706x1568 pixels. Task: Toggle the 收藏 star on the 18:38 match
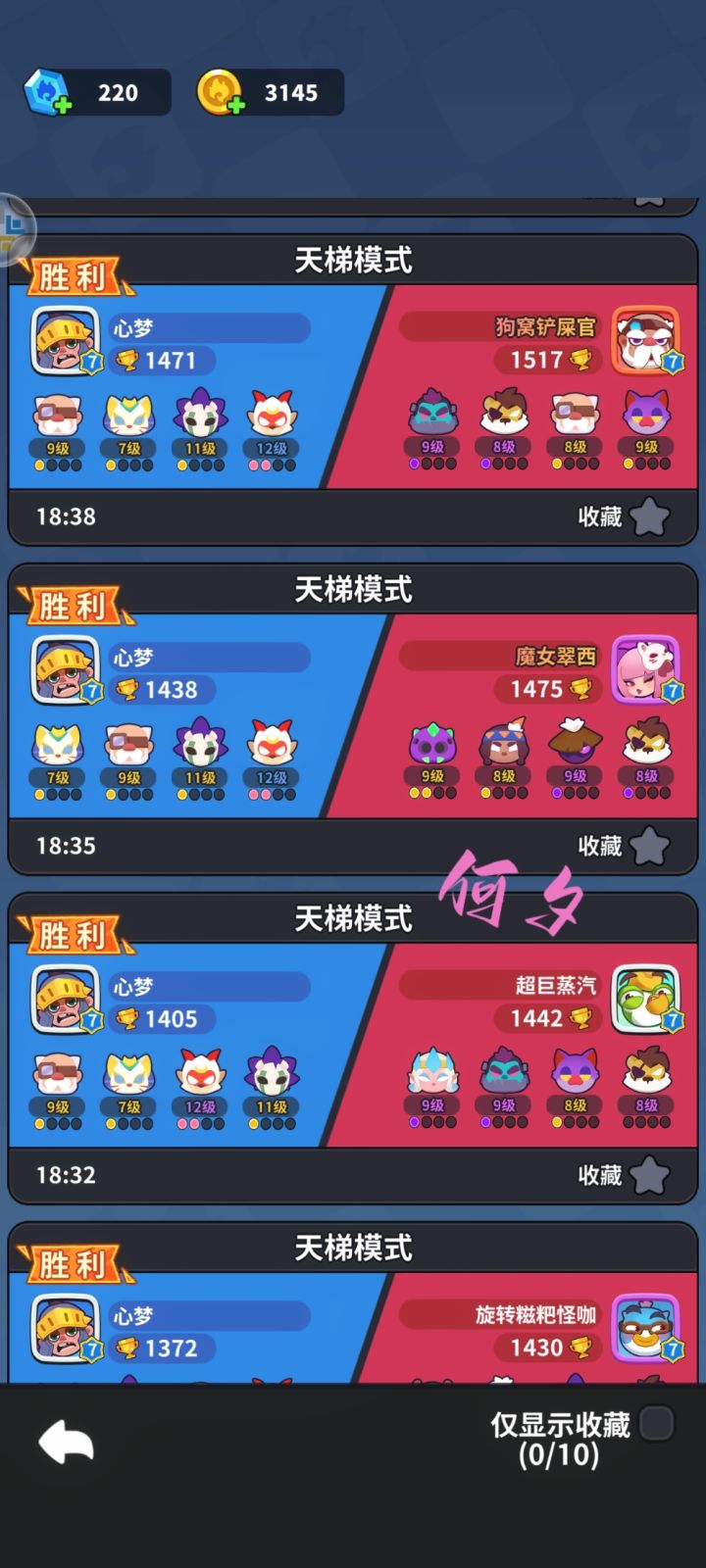click(x=650, y=517)
